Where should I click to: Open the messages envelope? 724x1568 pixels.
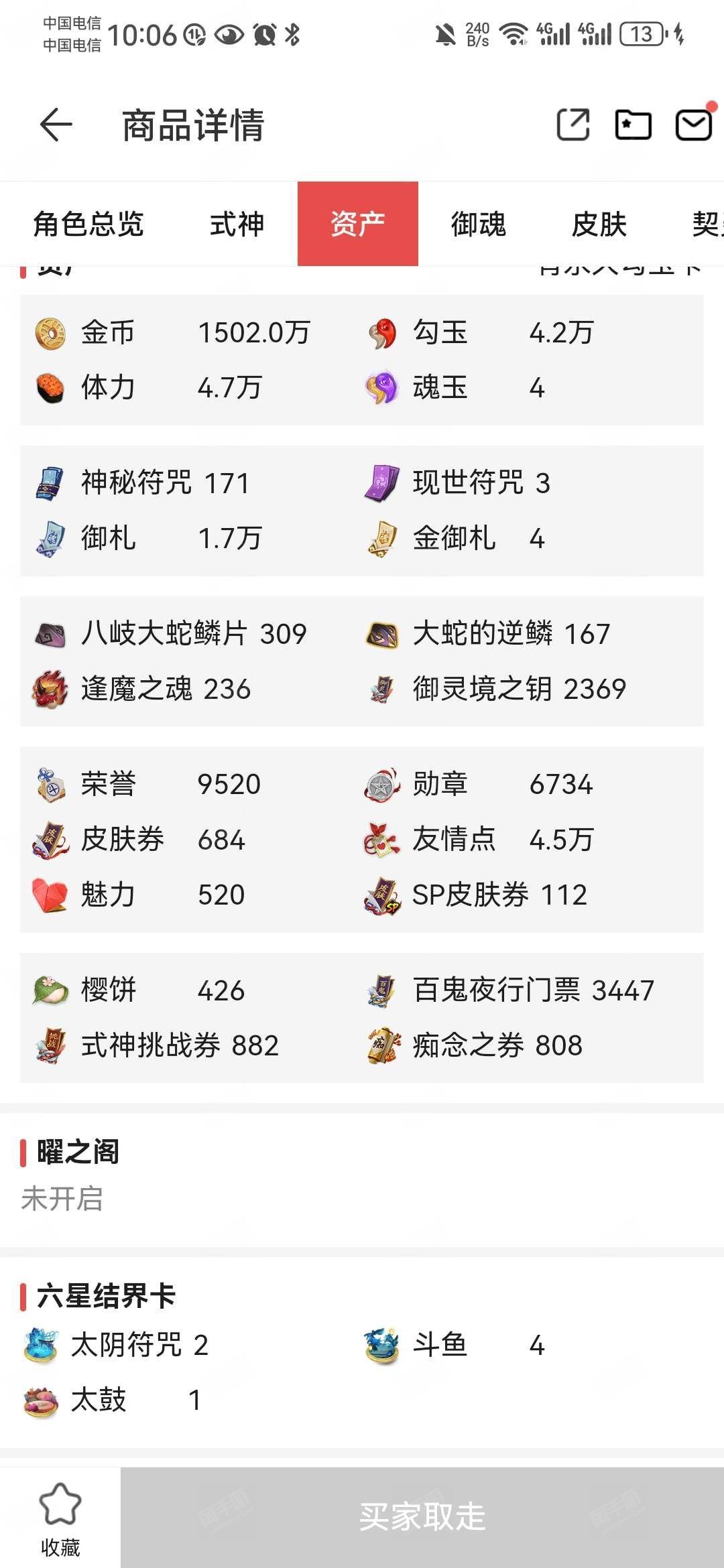(693, 125)
